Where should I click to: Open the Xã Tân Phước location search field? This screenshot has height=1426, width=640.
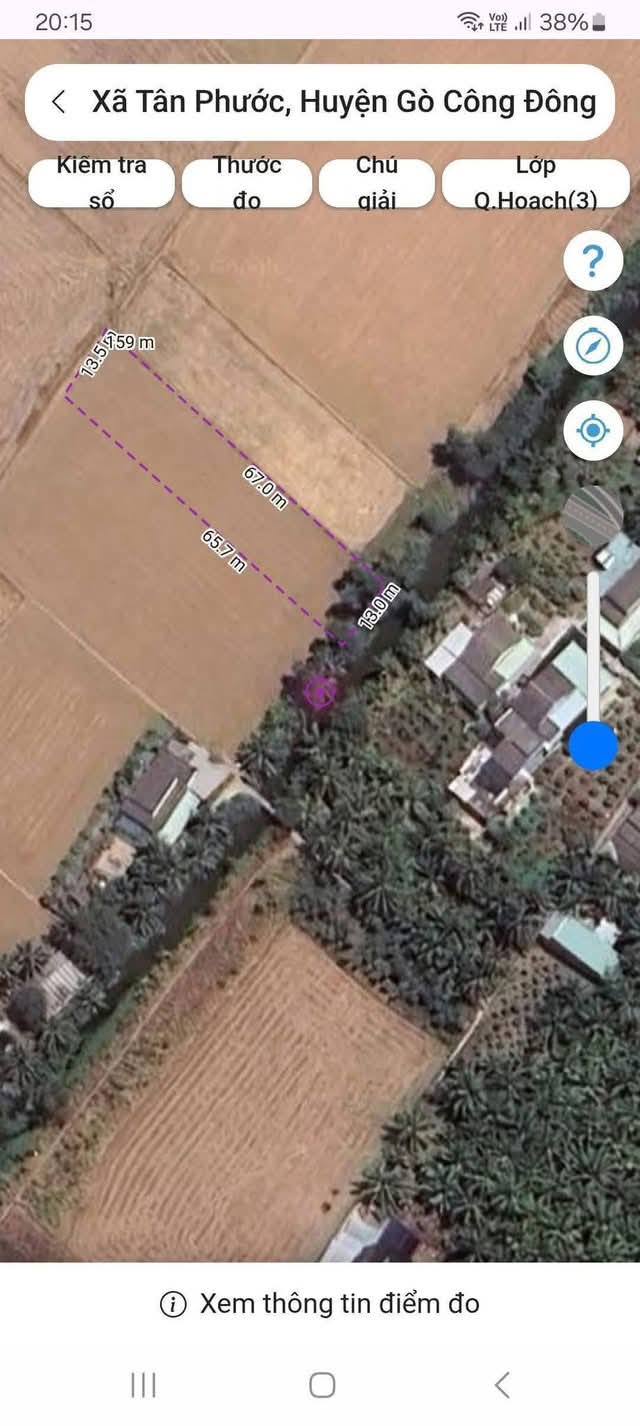pyautogui.click(x=343, y=102)
